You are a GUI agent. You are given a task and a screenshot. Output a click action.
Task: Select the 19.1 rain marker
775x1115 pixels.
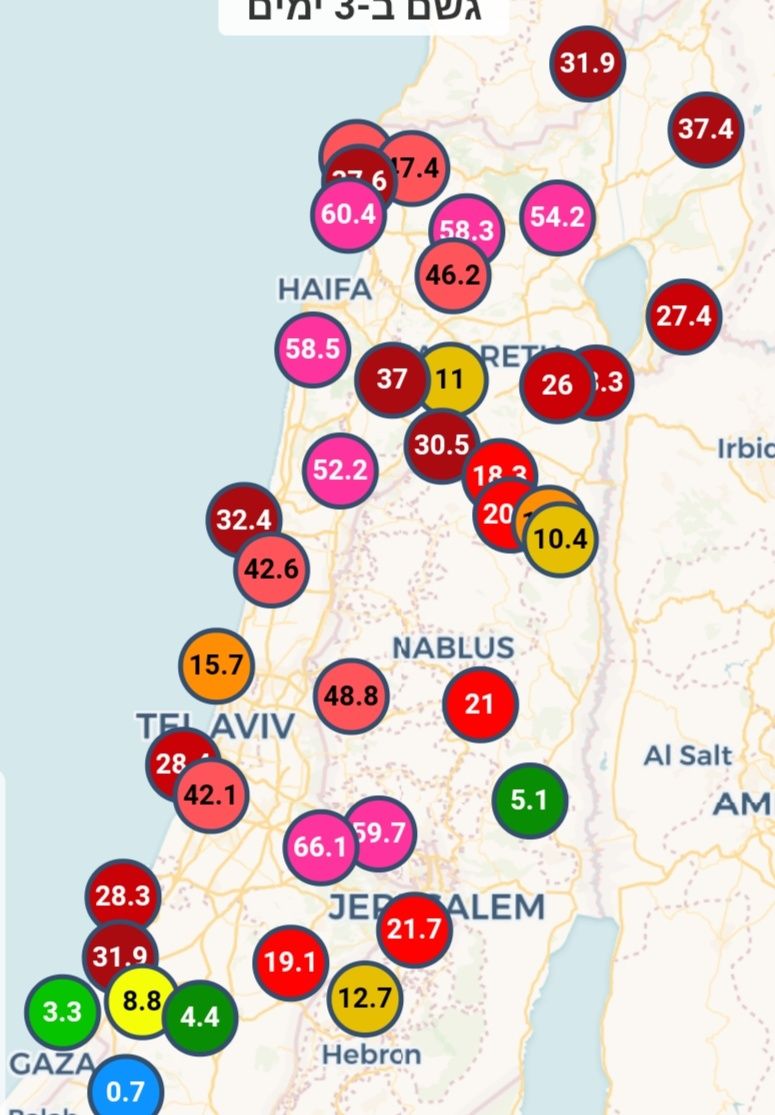(x=290, y=963)
